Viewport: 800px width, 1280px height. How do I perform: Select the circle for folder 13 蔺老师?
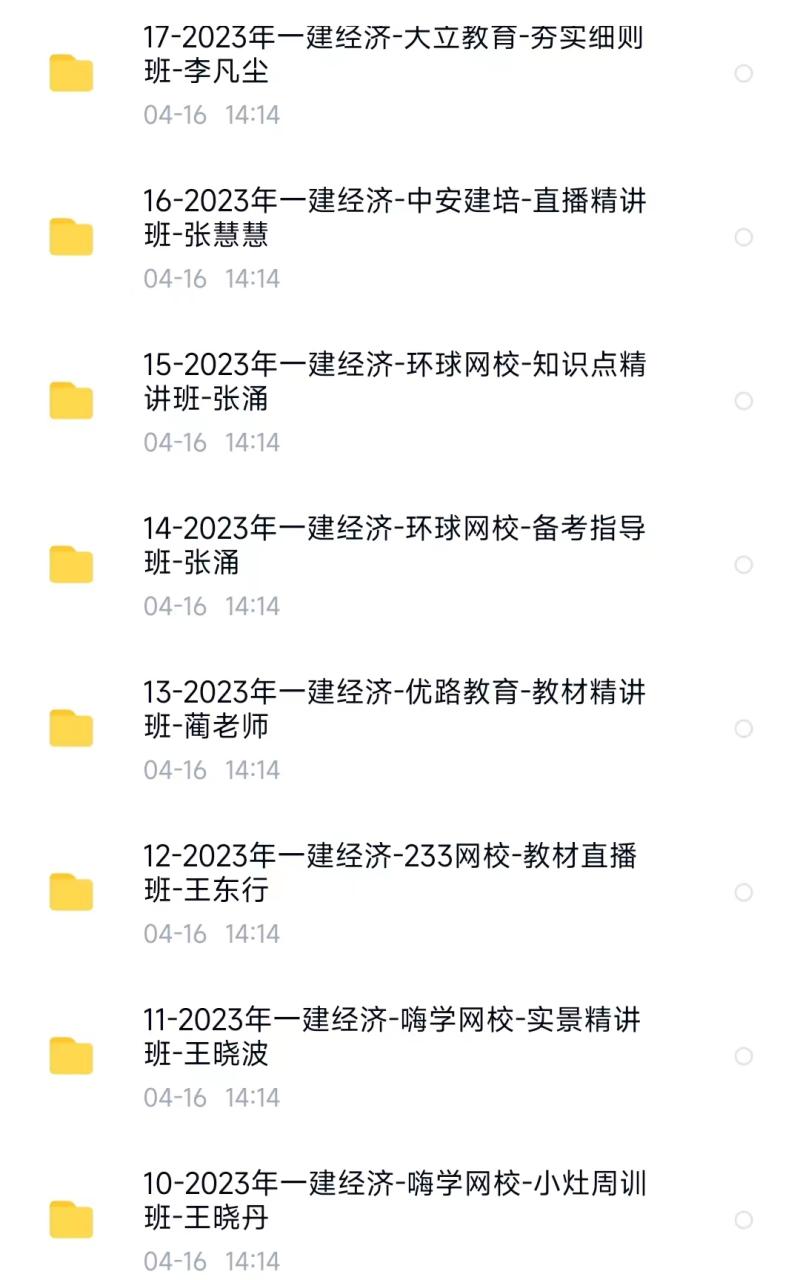tap(744, 729)
